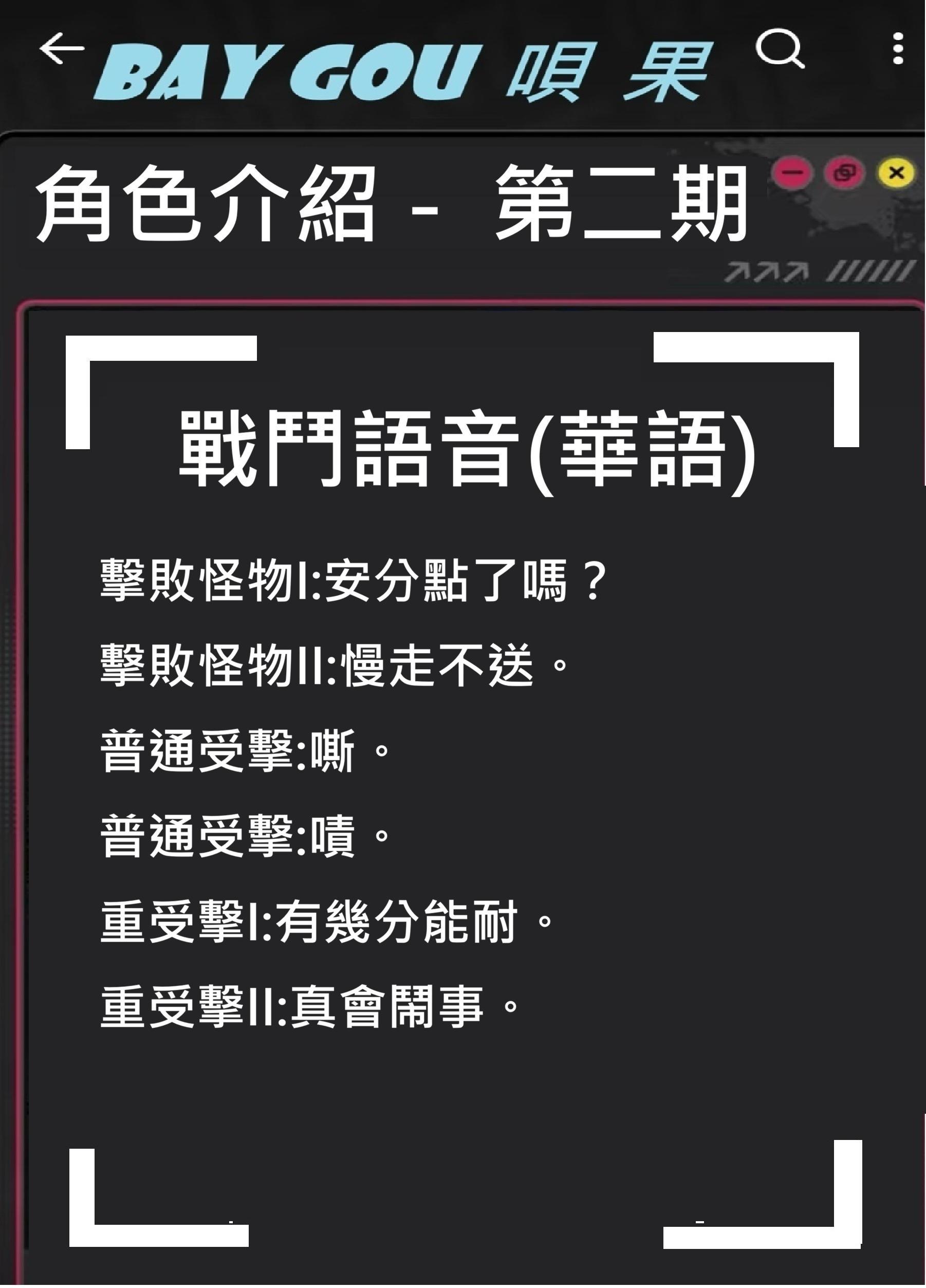The width and height of the screenshot is (926, 1288).
Task: Open the three-dot overflow menu
Action: coord(898,49)
